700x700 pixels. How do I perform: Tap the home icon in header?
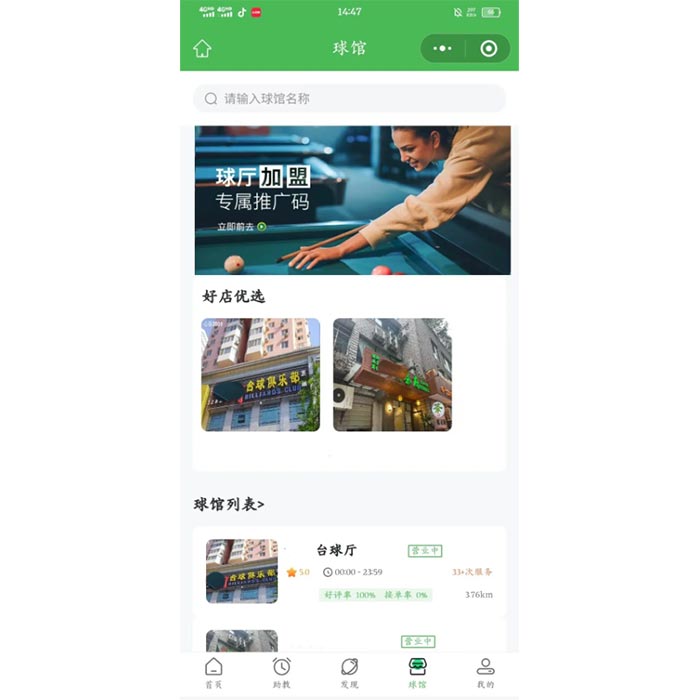coord(203,48)
